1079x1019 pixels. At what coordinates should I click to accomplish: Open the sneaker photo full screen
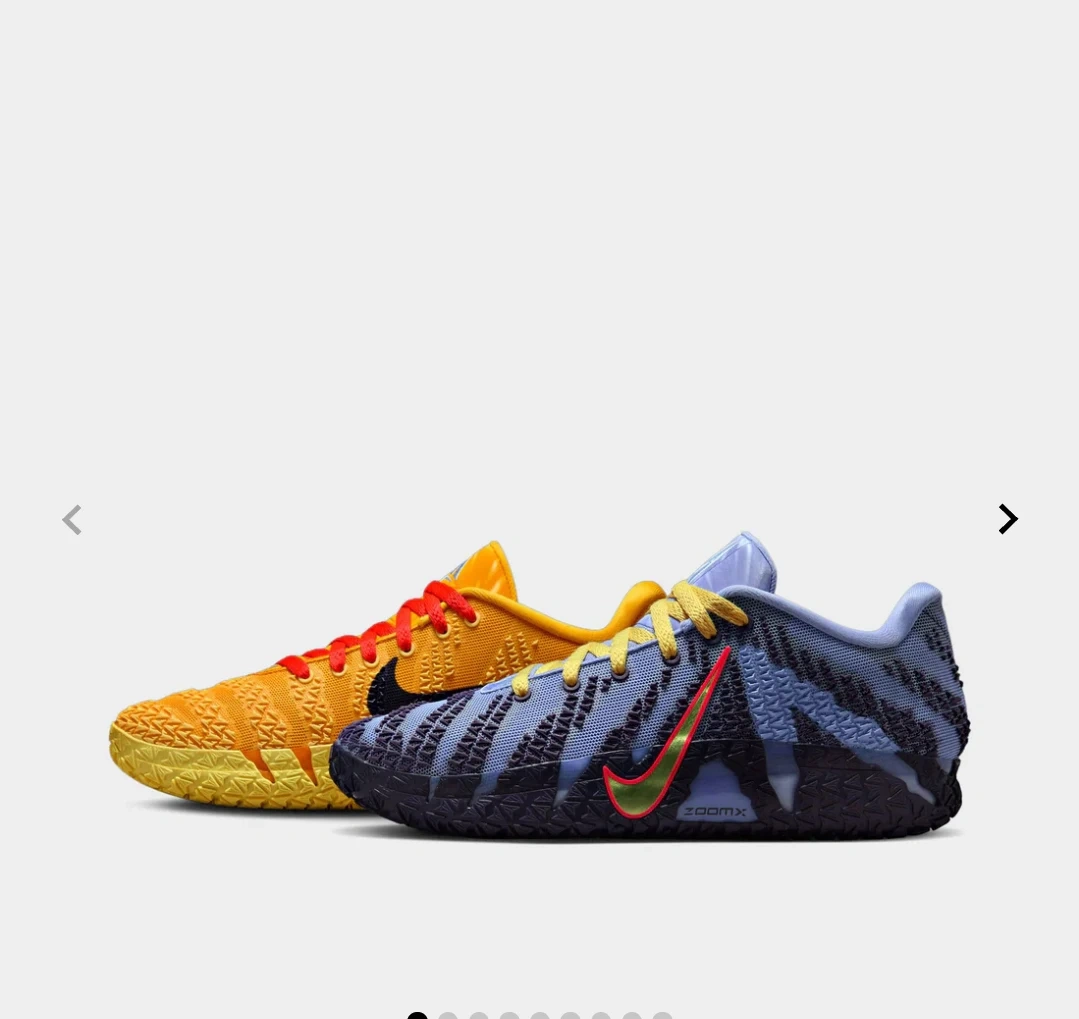point(540,690)
